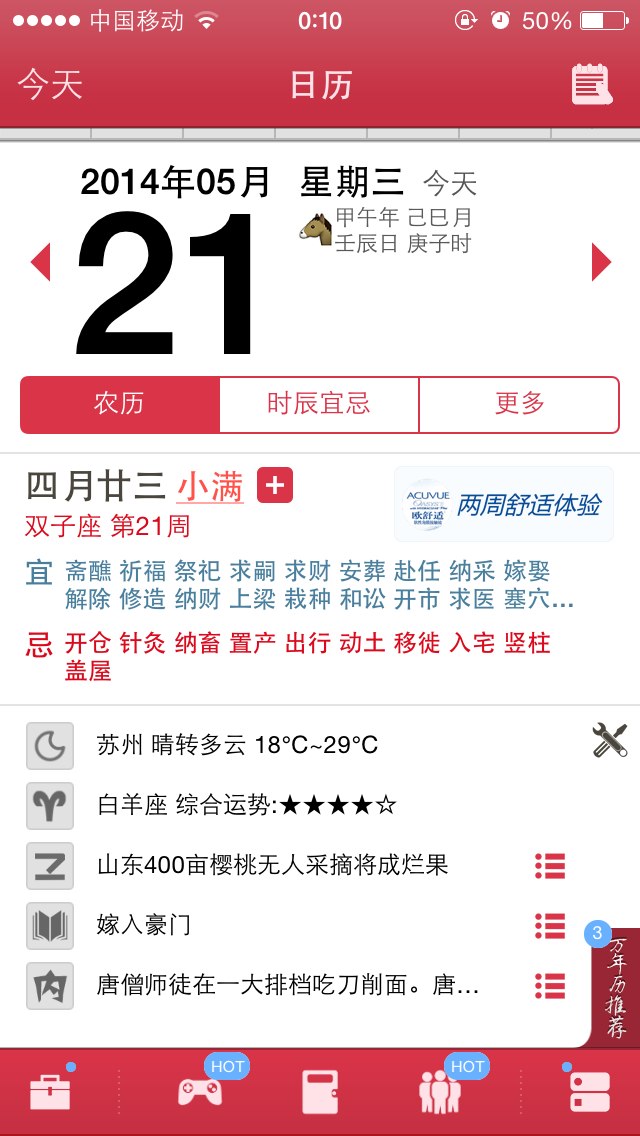Tap the 今天 button in the header

[x=50, y=85]
